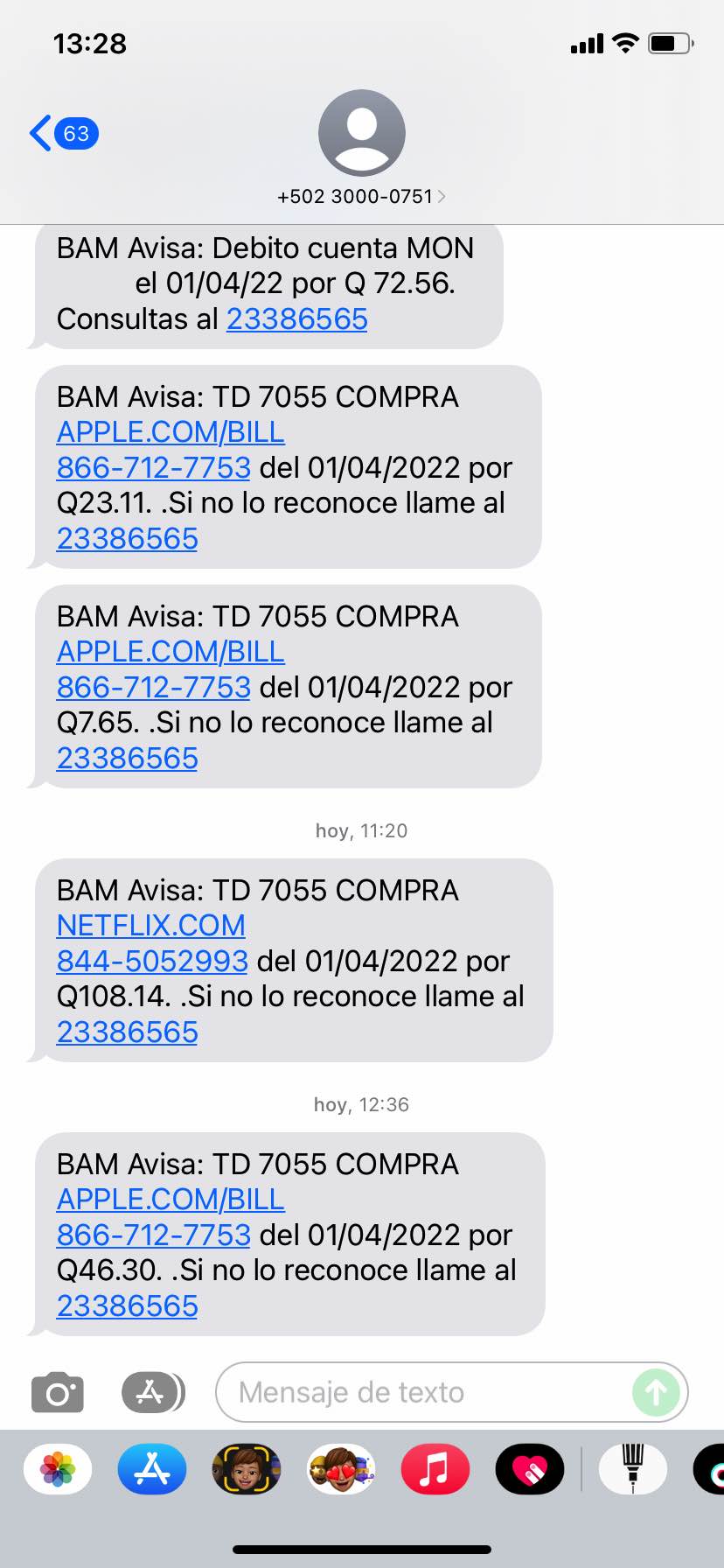
Task: Call 866-712-7753 from the Q7.65 message
Action: tap(154, 688)
